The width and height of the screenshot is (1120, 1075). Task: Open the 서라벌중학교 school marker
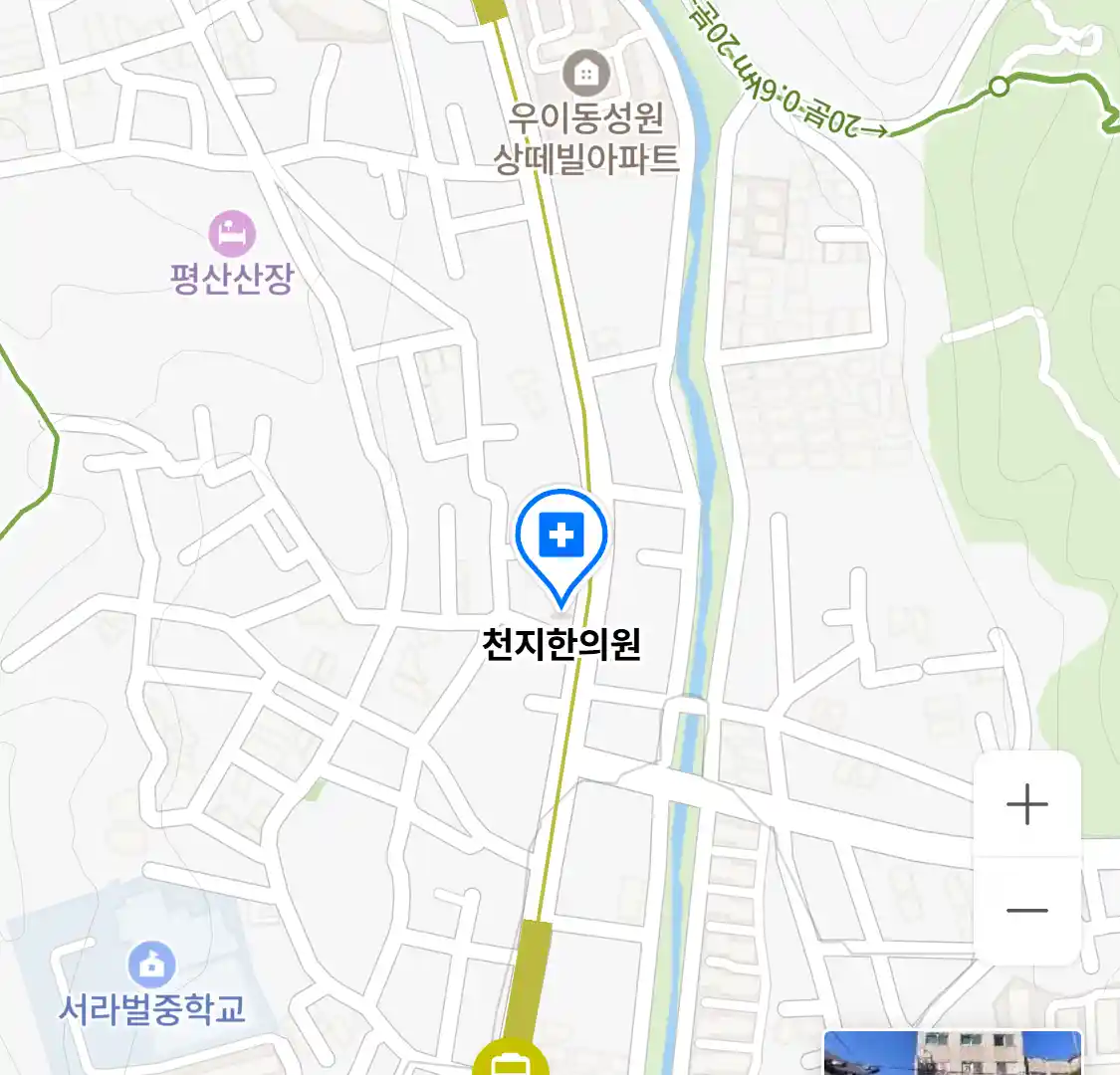coord(151,966)
